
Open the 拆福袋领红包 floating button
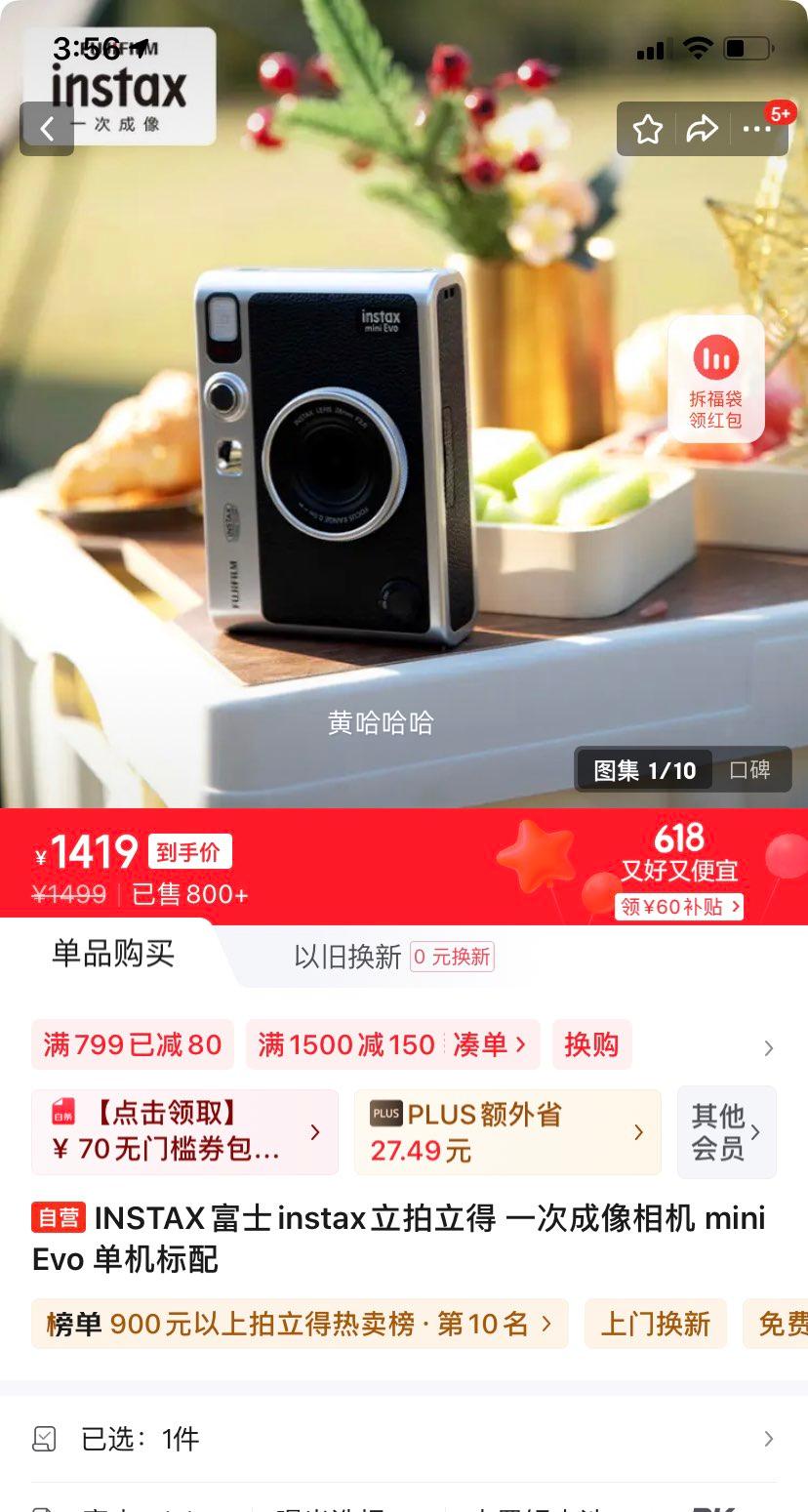point(716,379)
